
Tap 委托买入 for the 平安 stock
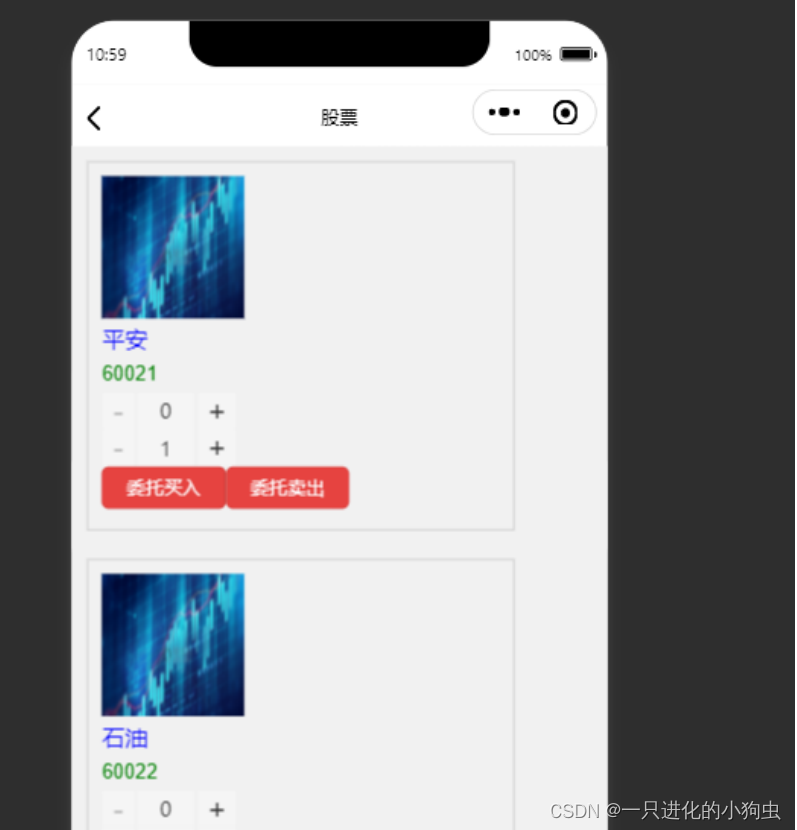[x=163, y=488]
